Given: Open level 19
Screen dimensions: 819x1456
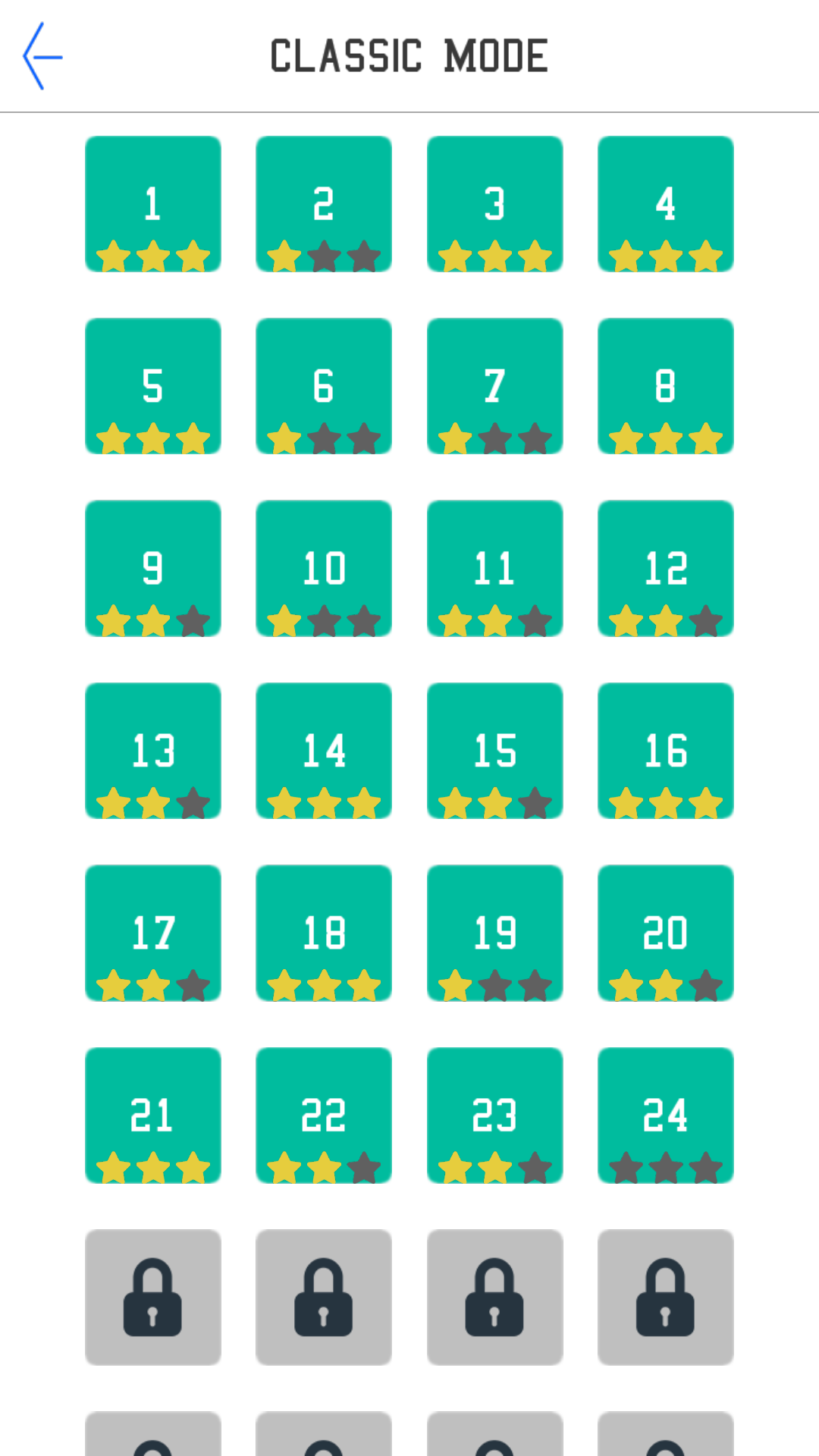Looking at the screenshot, I should point(495,933).
